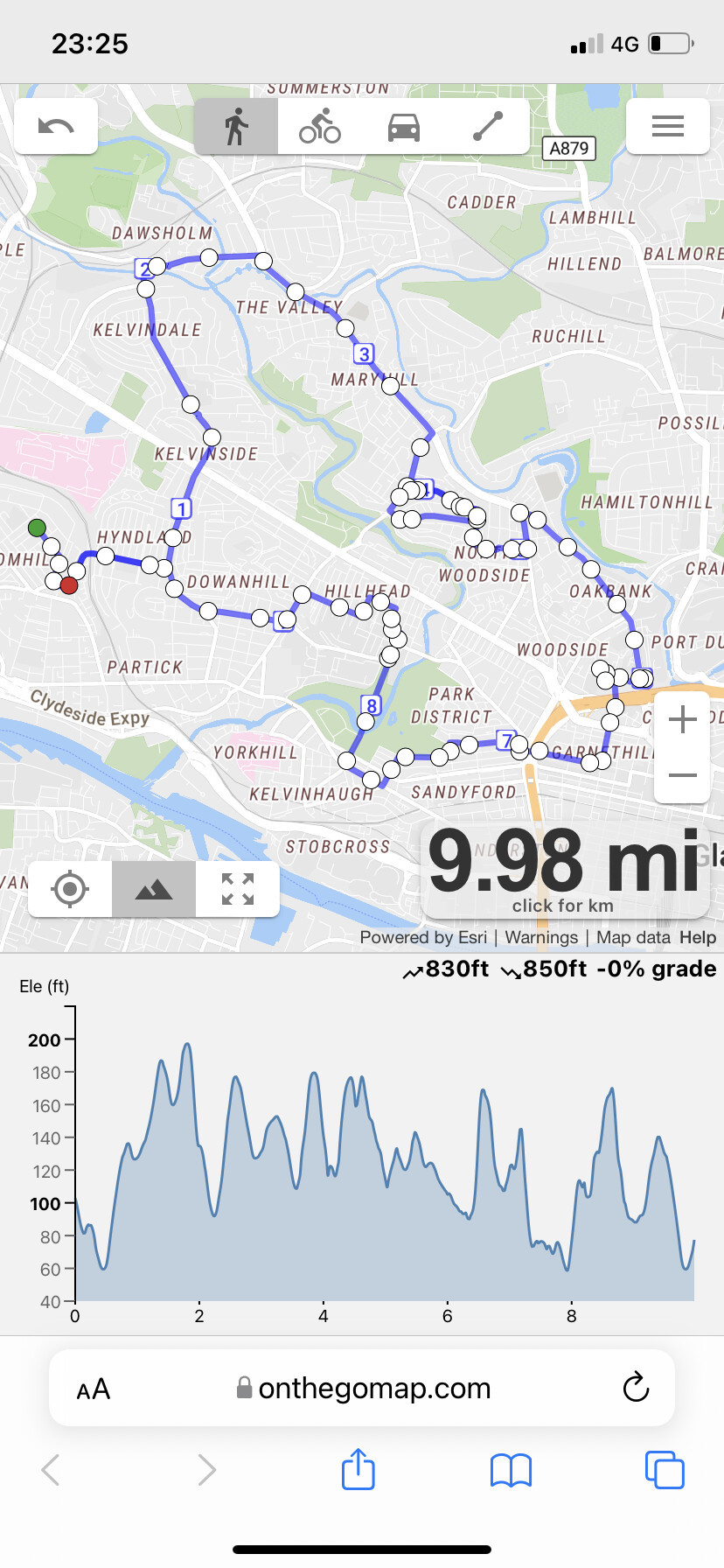724x1568 pixels.
Task: Toggle the elevation profile
Action: point(154,889)
